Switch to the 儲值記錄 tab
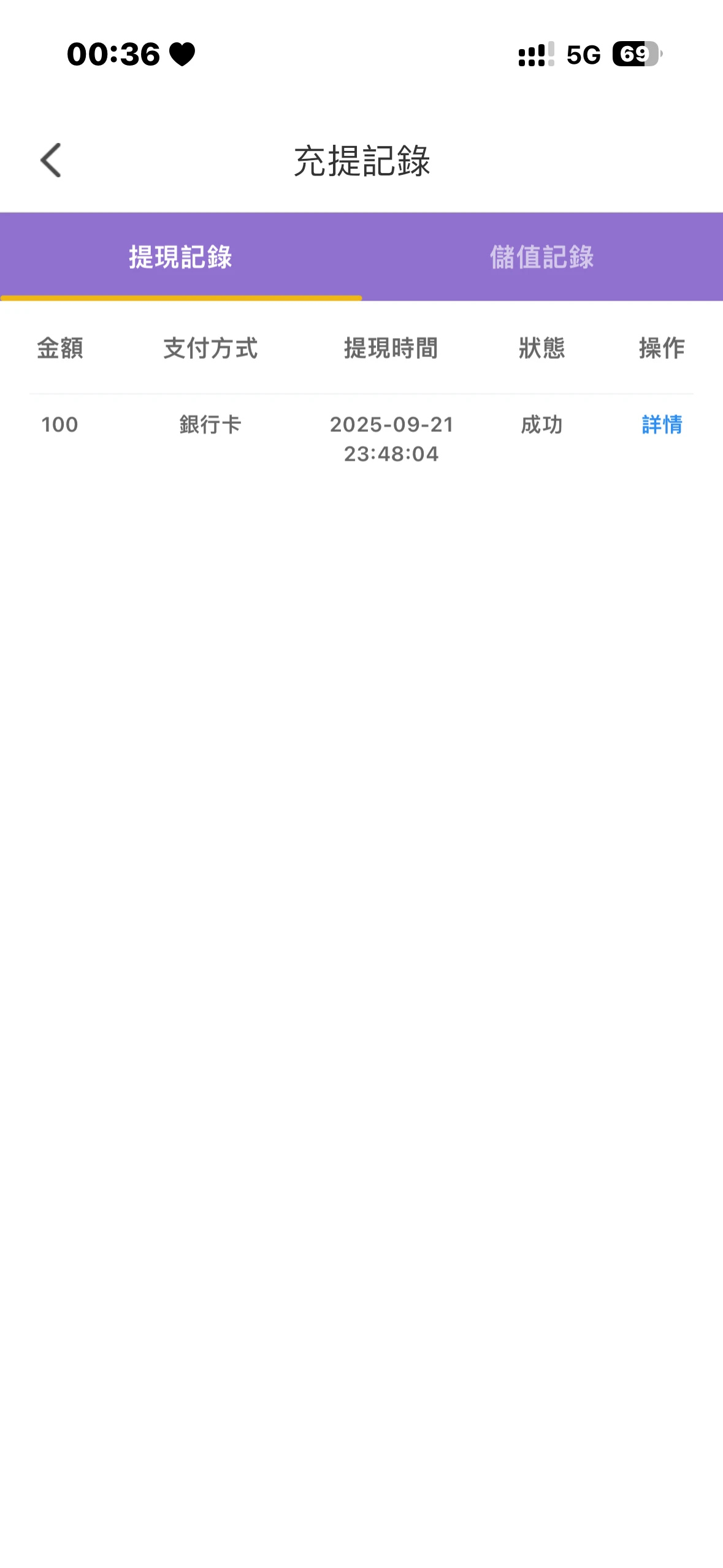Screen dimensions: 723x1568 (x=542, y=257)
